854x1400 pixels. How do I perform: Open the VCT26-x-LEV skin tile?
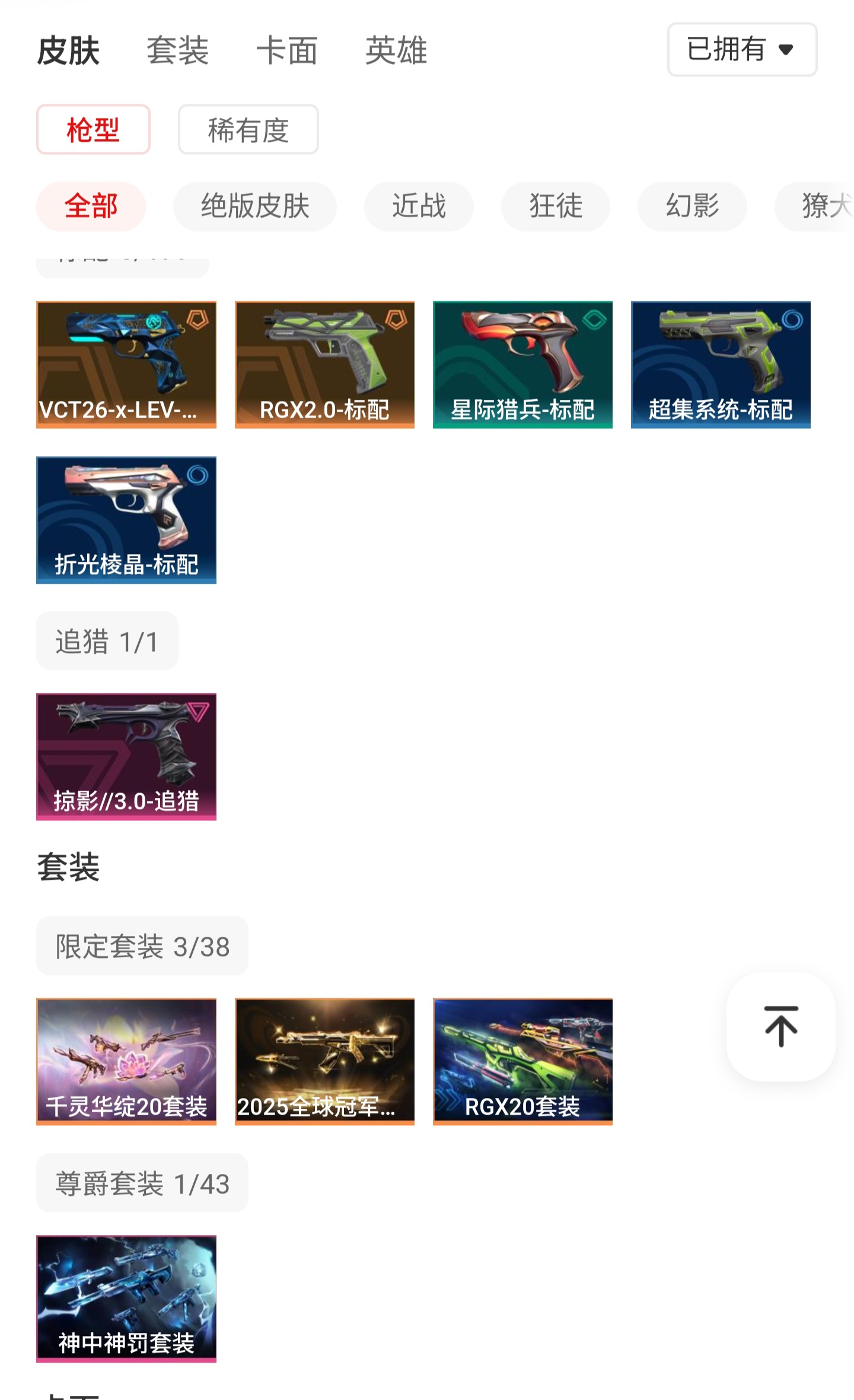[126, 364]
